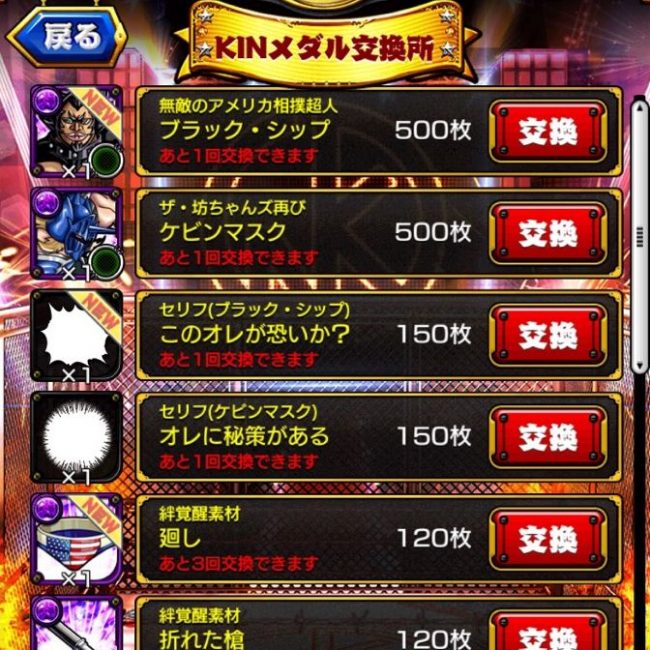
Task: Exchange 120 medals for 廻し material
Action: click(x=548, y=539)
